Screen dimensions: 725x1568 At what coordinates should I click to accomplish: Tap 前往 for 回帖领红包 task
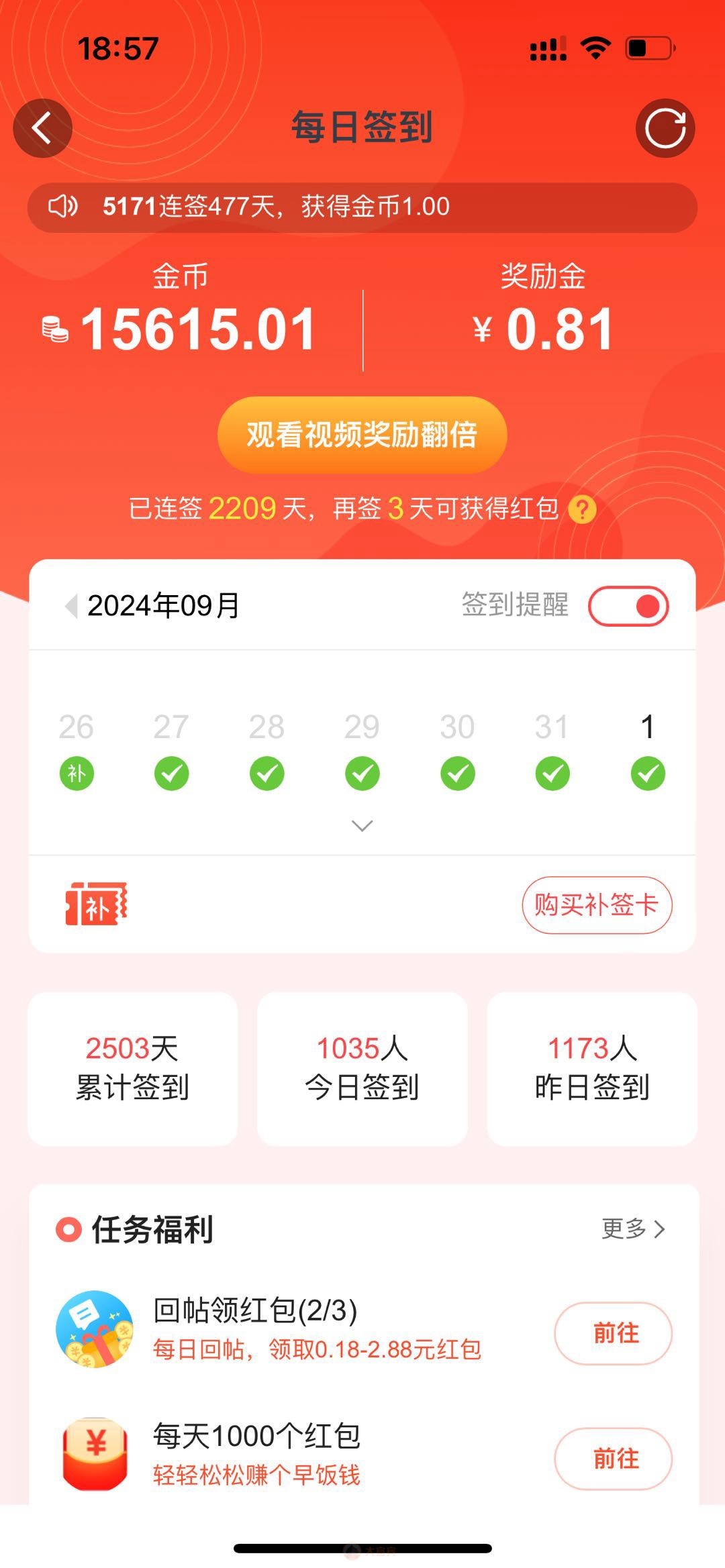[613, 1333]
